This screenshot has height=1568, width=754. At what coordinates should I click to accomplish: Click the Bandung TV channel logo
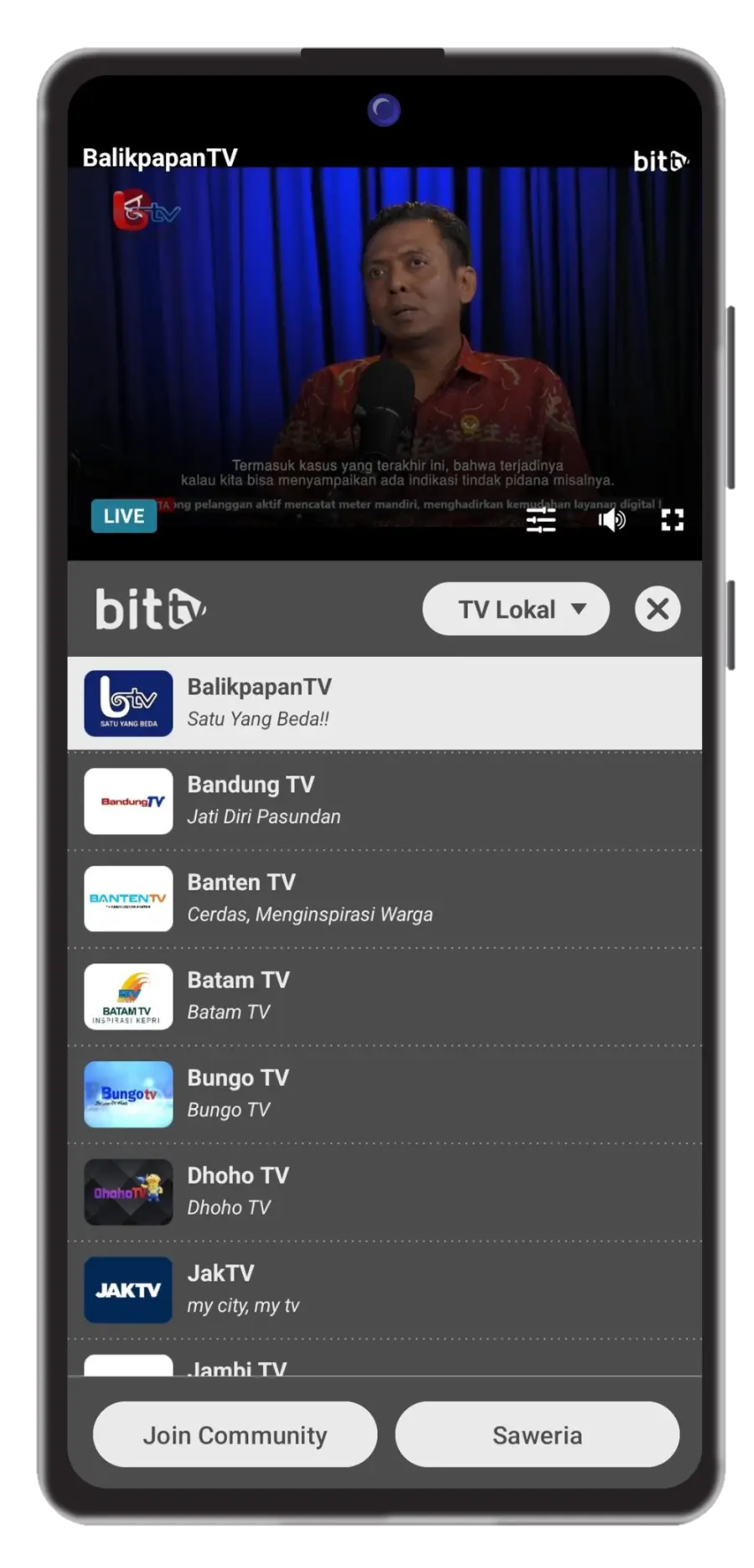[127, 801]
